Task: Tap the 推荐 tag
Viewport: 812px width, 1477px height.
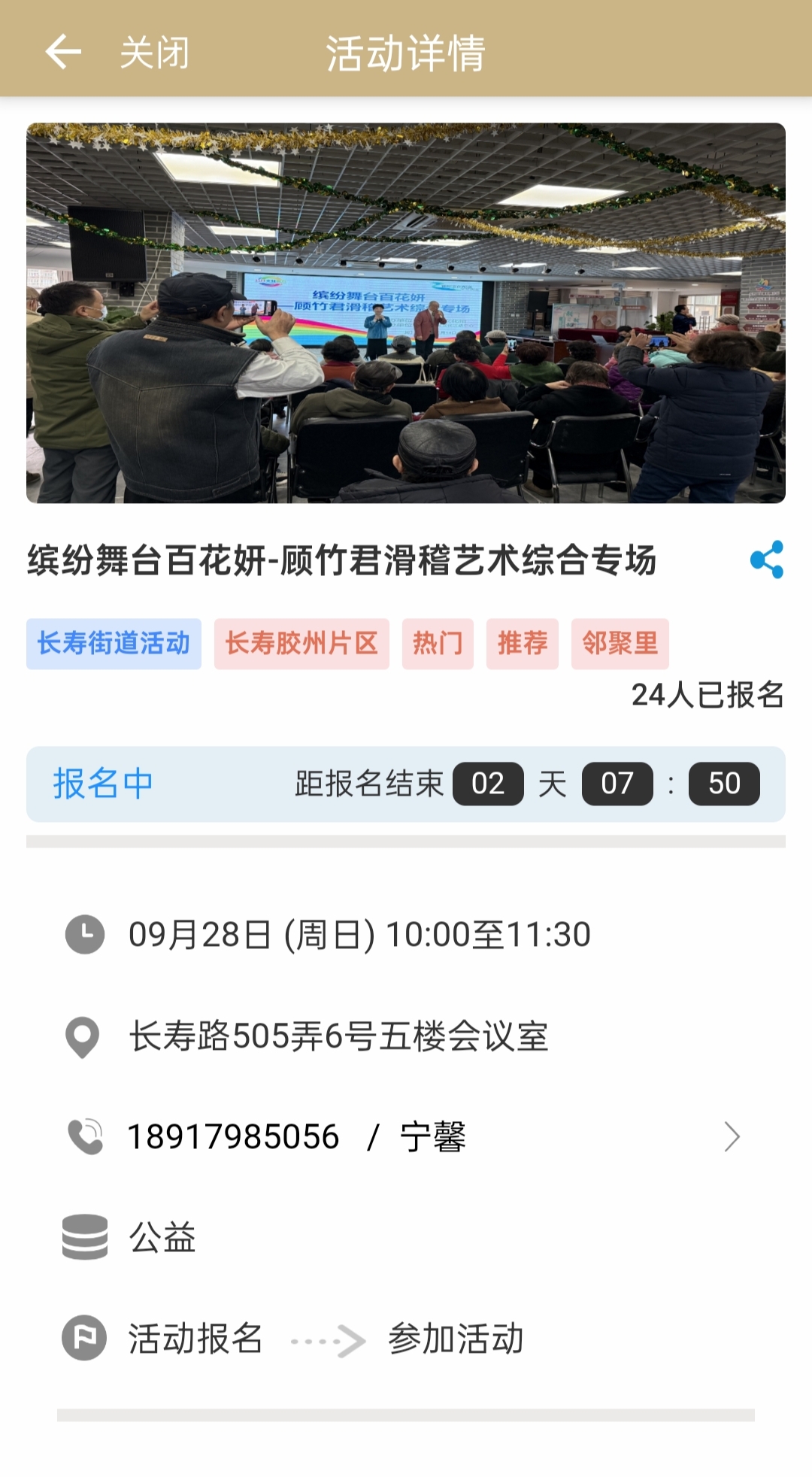Action: coord(522,644)
